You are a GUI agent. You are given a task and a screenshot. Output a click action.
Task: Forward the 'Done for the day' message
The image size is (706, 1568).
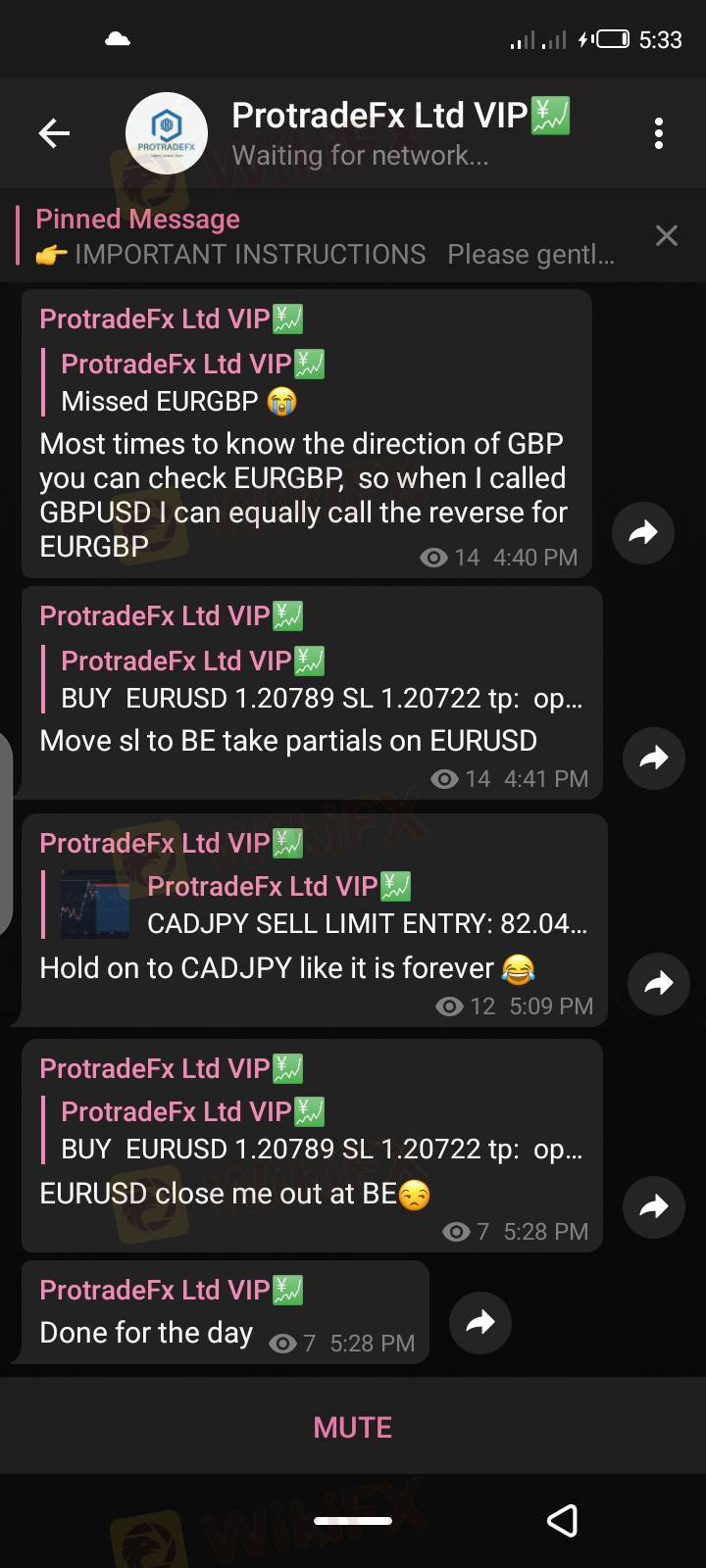(479, 1323)
